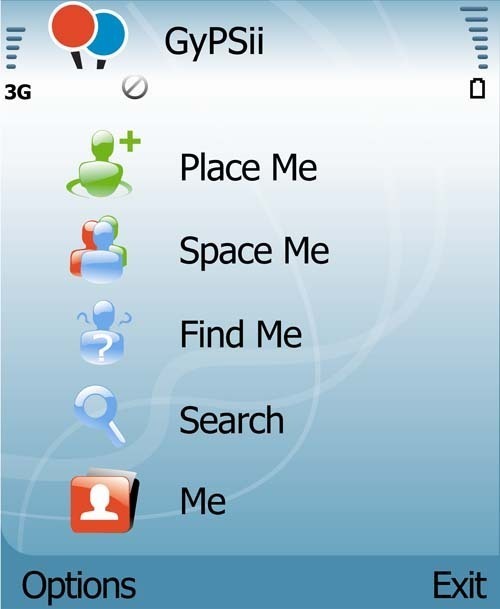
Task: Open the Options softkey menu
Action: pos(79,586)
